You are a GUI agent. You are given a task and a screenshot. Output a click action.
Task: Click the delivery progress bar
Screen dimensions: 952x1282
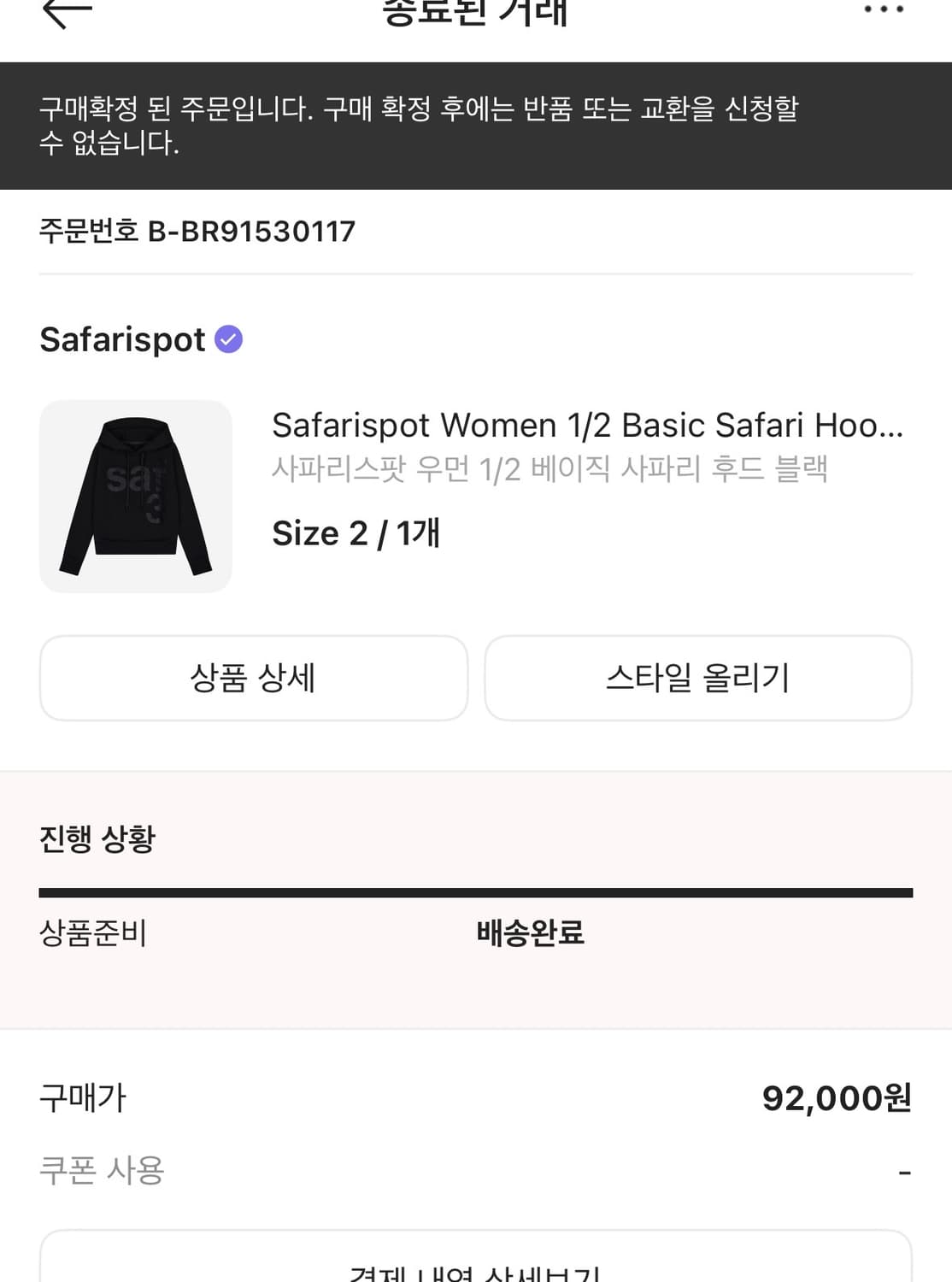click(x=476, y=891)
